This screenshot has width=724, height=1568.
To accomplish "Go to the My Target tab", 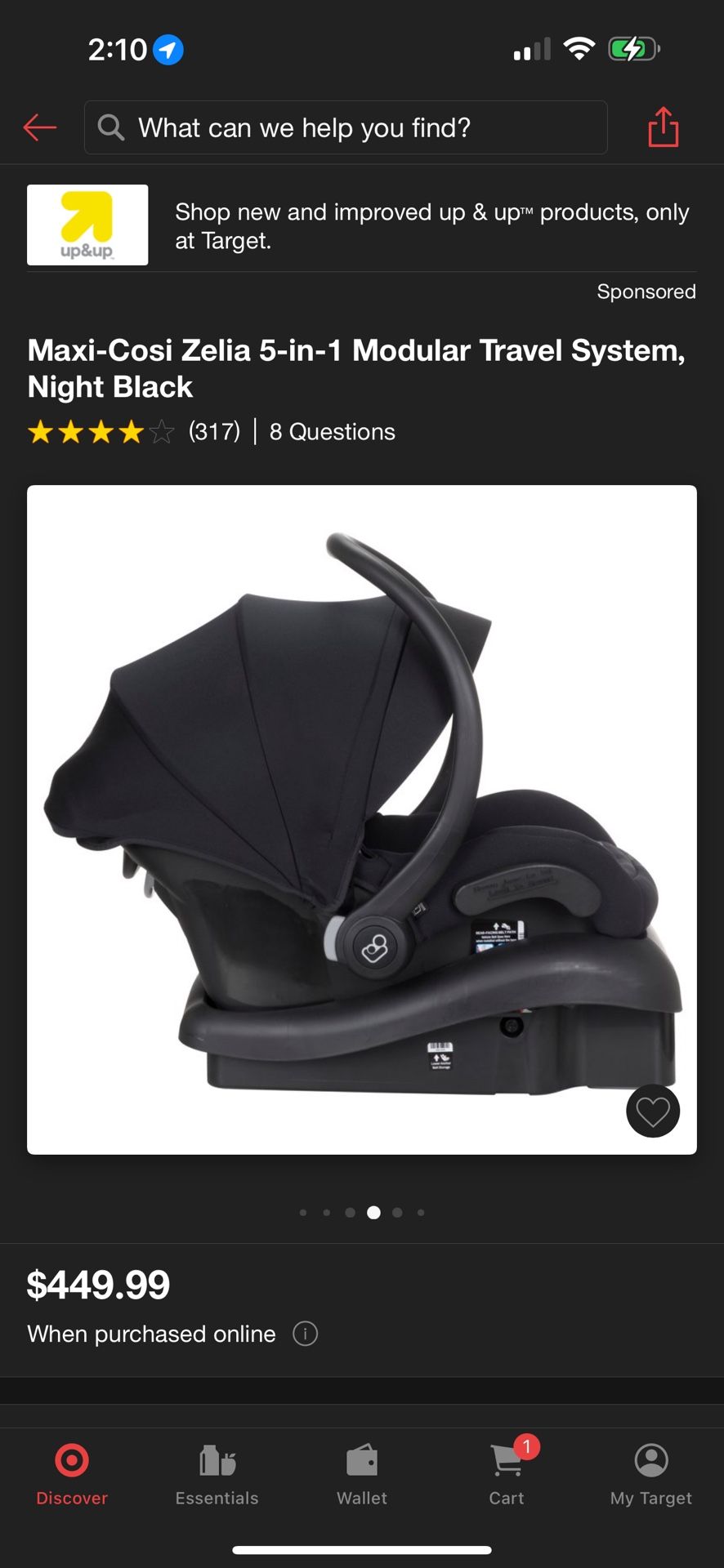I will (651, 1475).
